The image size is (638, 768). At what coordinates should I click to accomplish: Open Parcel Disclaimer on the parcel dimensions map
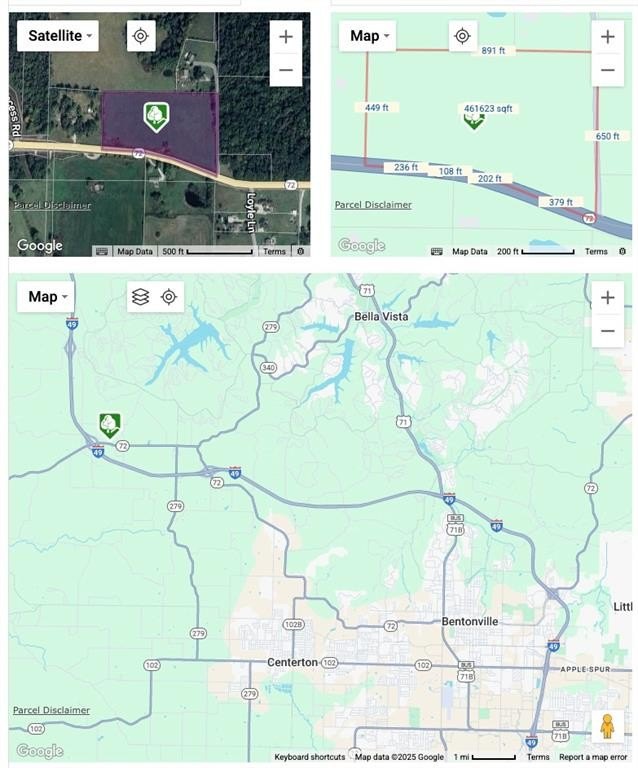[373, 205]
